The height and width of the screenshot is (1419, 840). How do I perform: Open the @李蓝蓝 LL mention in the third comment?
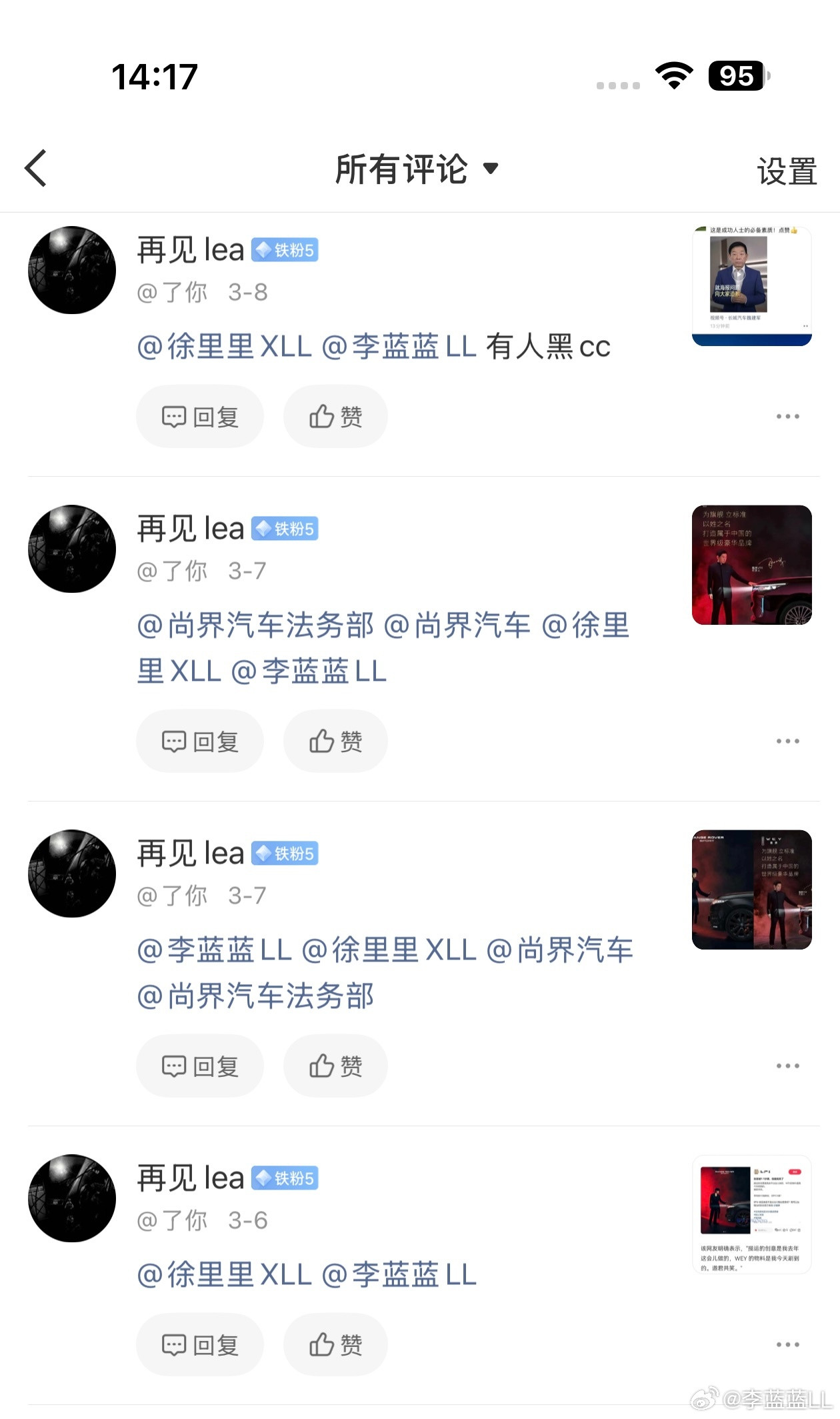coord(212,952)
